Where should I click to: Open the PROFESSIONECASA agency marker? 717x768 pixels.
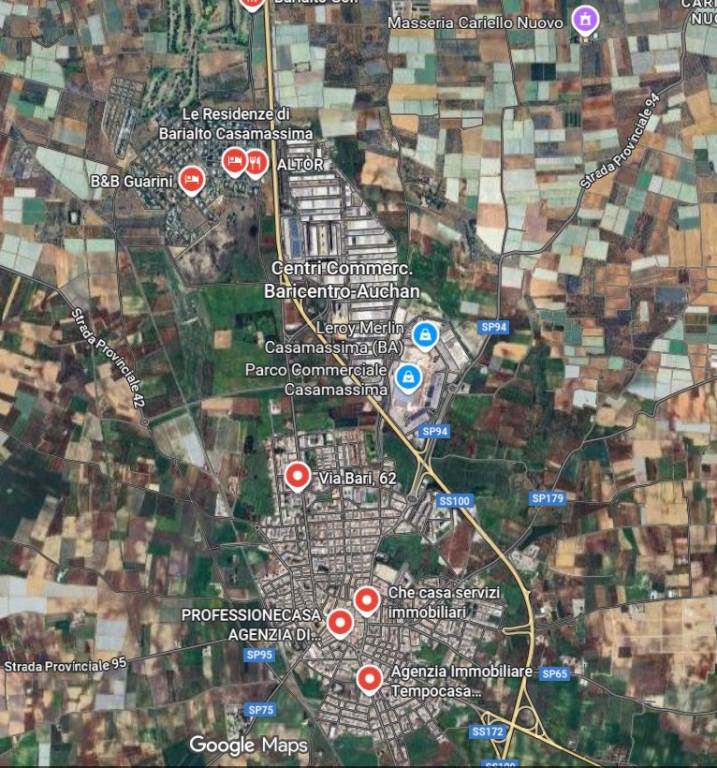click(340, 623)
